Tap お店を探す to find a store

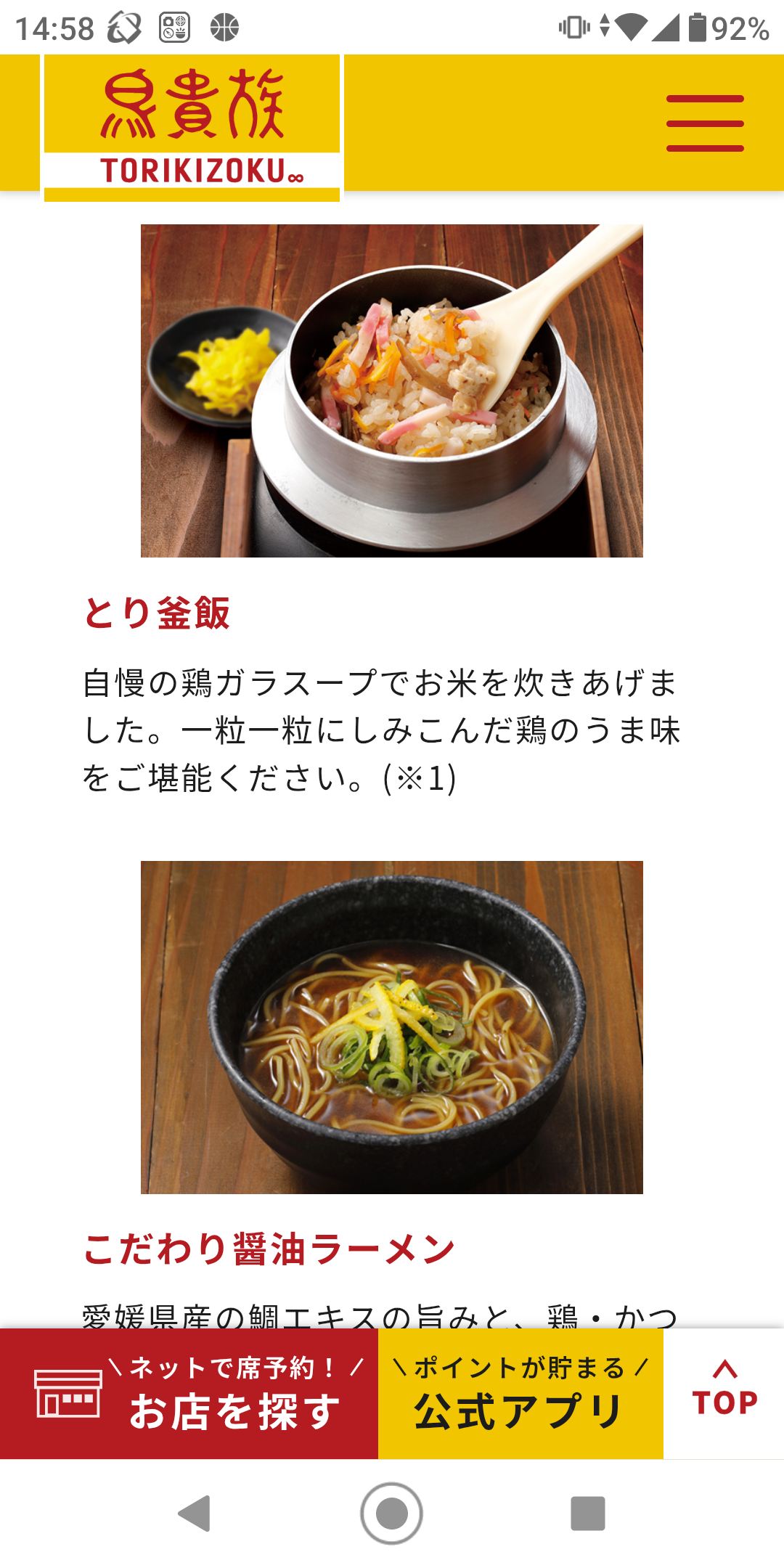pos(189,1394)
